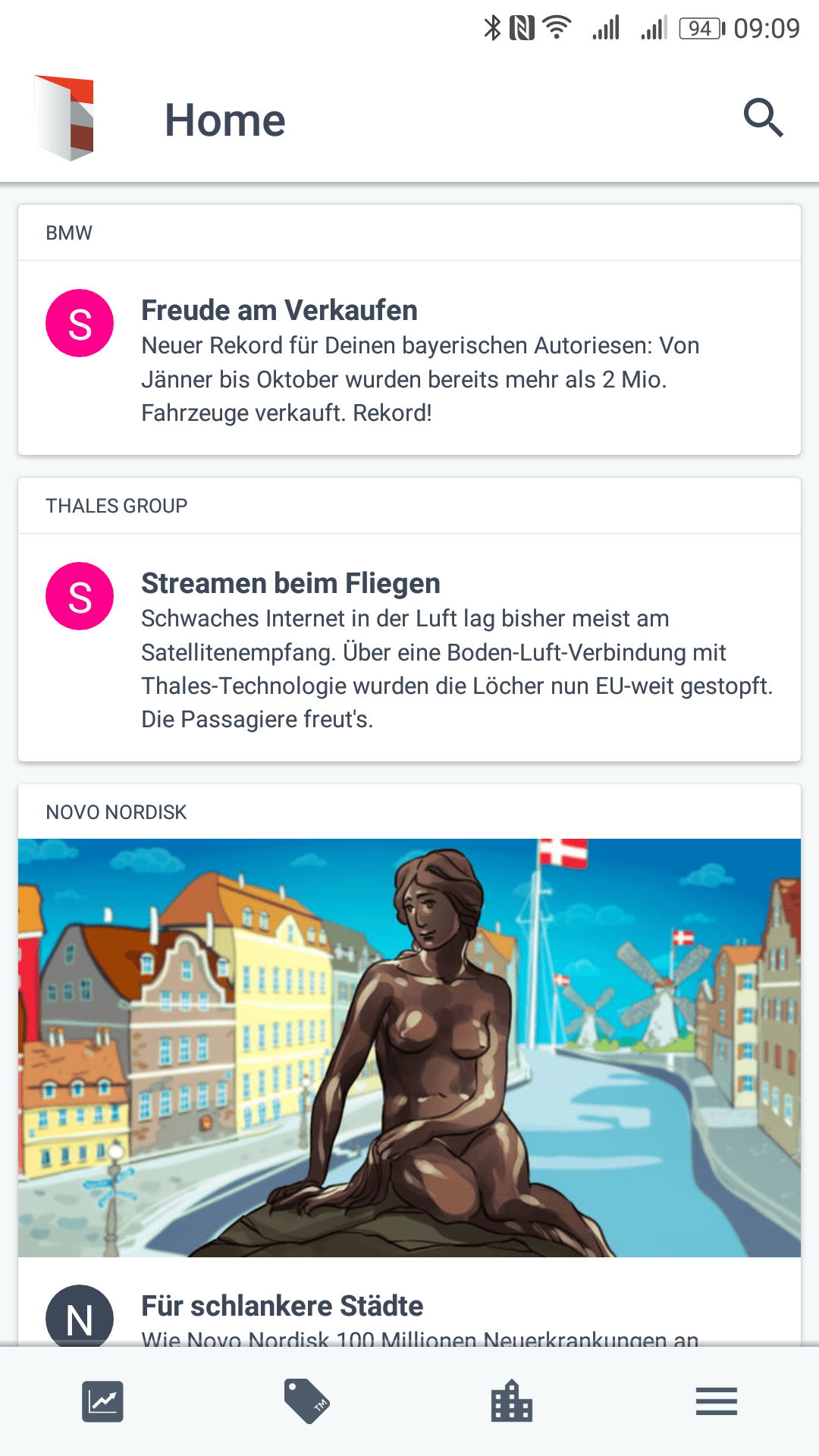Switch to the chart trends tab

click(102, 1401)
